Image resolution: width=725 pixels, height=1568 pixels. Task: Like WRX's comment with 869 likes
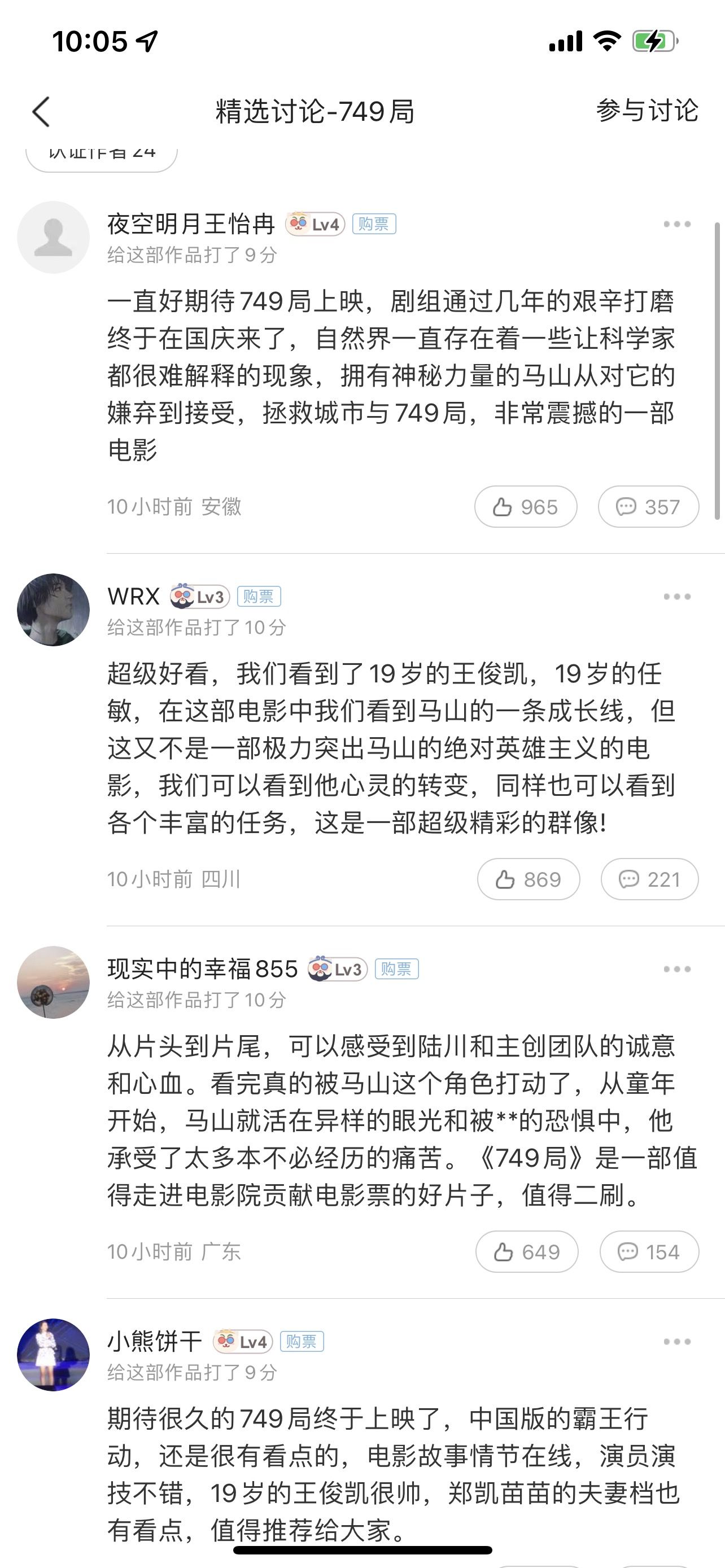click(x=529, y=879)
